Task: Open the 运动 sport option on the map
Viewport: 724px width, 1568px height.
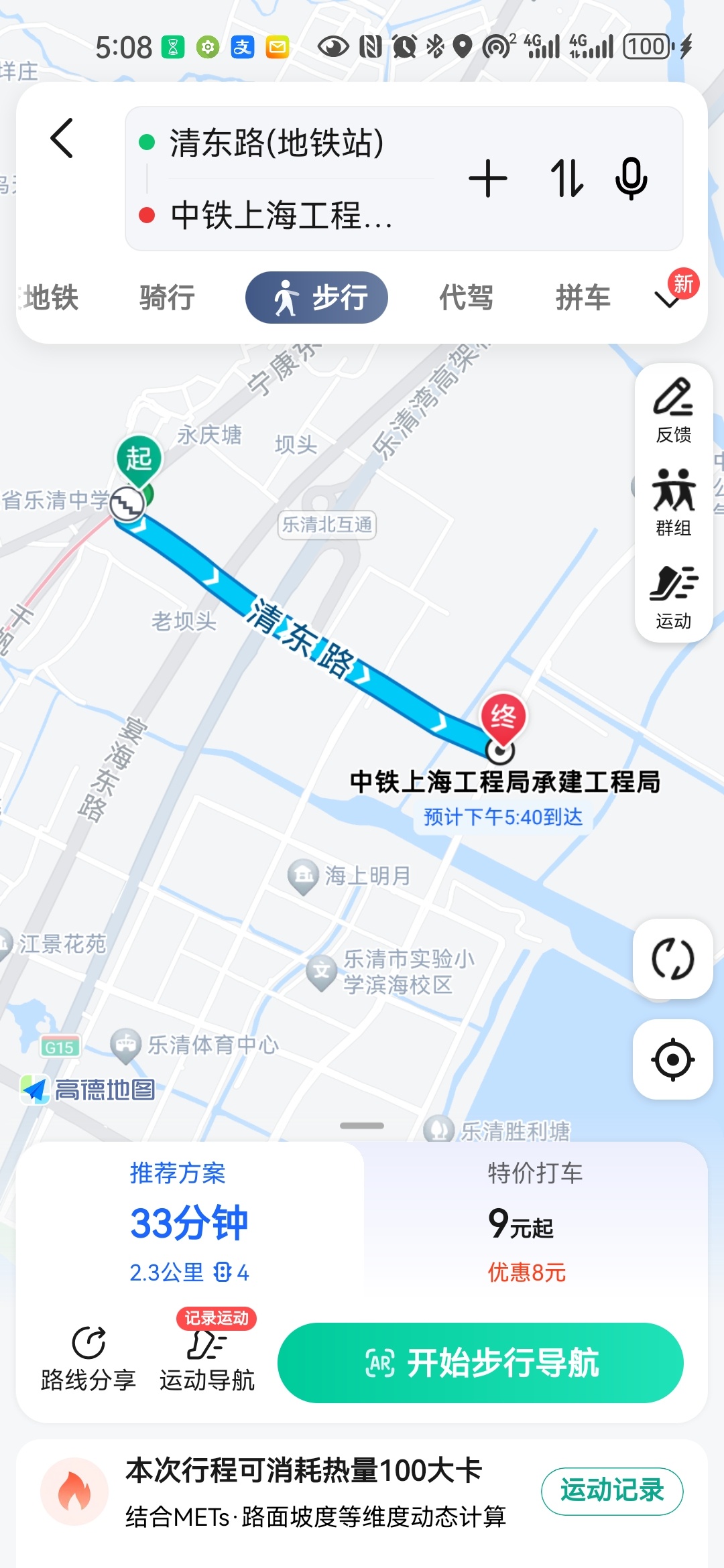Action: tap(673, 596)
